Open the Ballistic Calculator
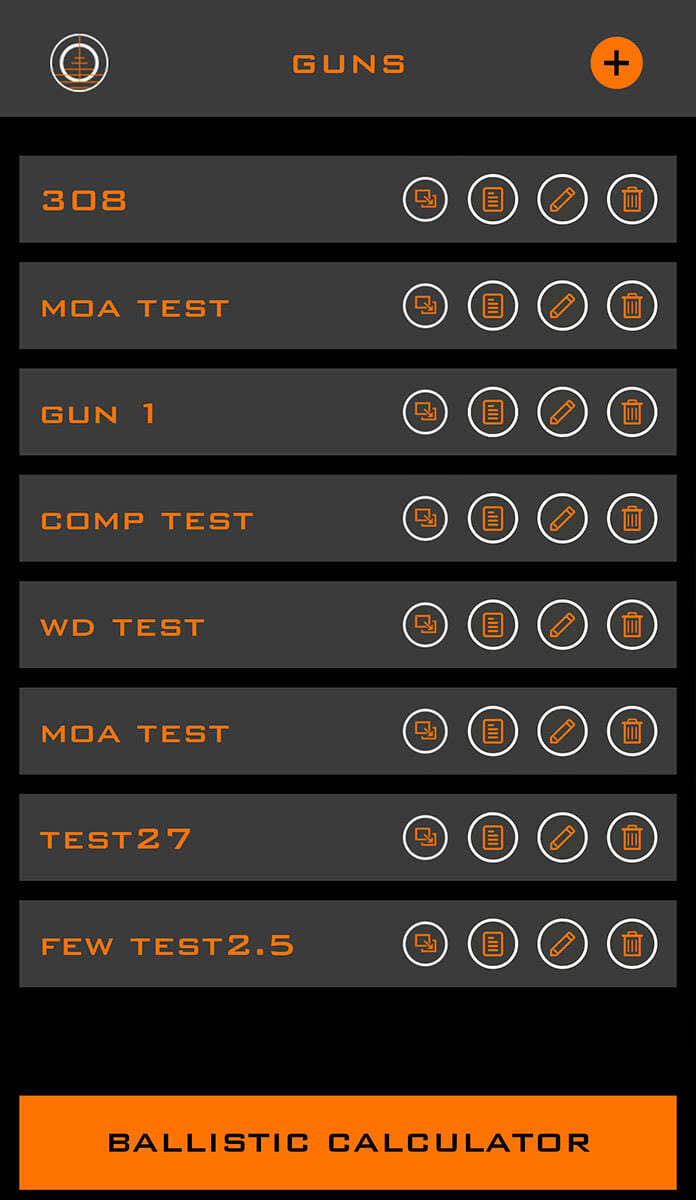 coord(348,1142)
